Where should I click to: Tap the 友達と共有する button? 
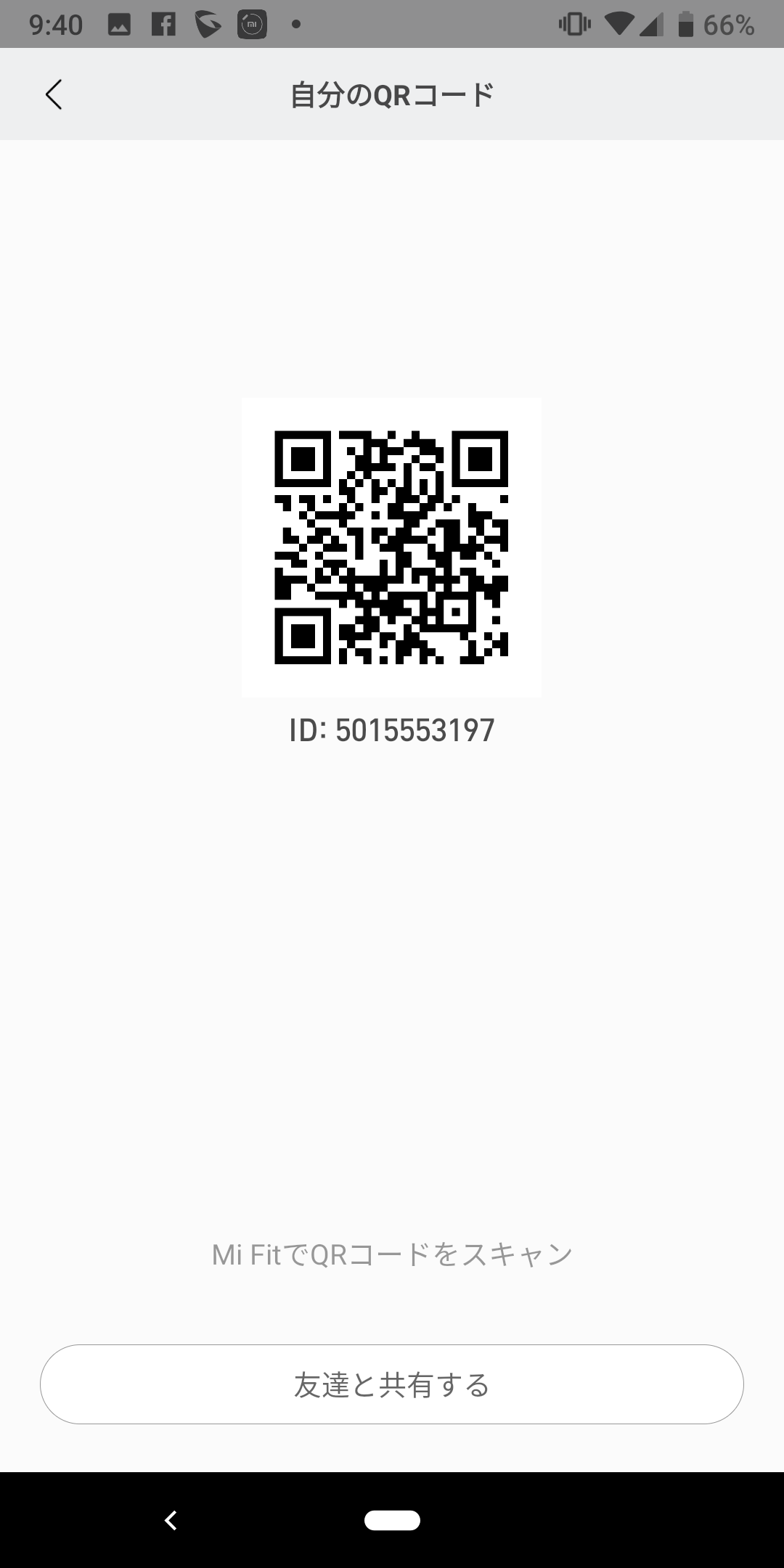[x=392, y=1384]
